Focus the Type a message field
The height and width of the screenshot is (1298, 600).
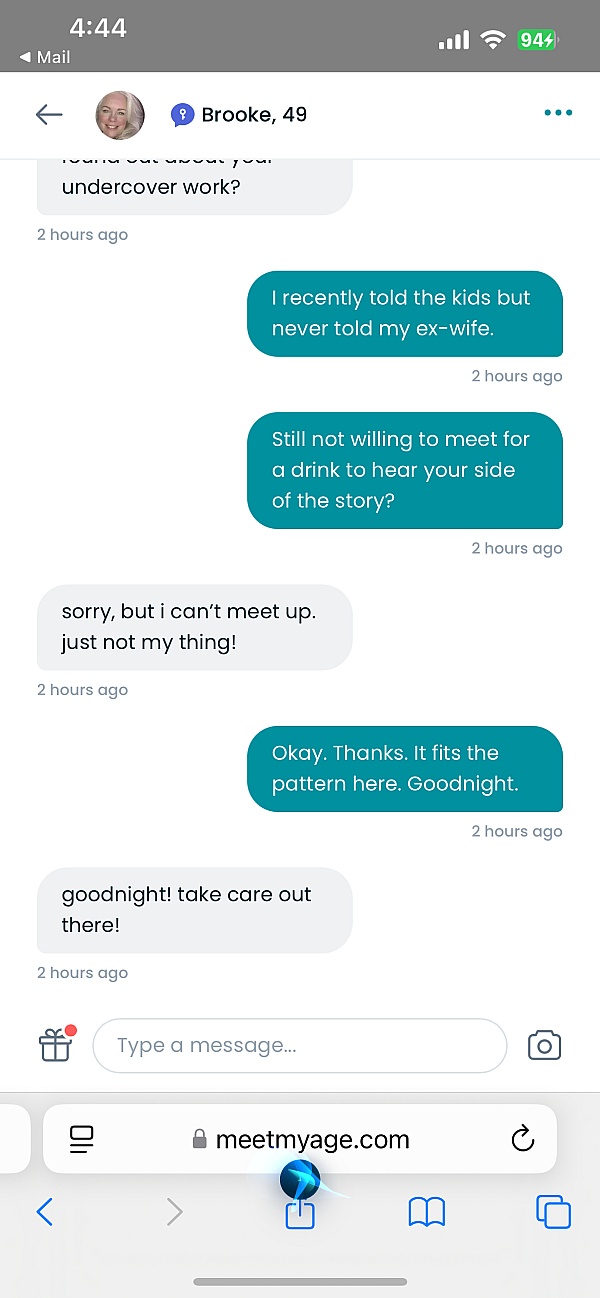[300, 1045]
